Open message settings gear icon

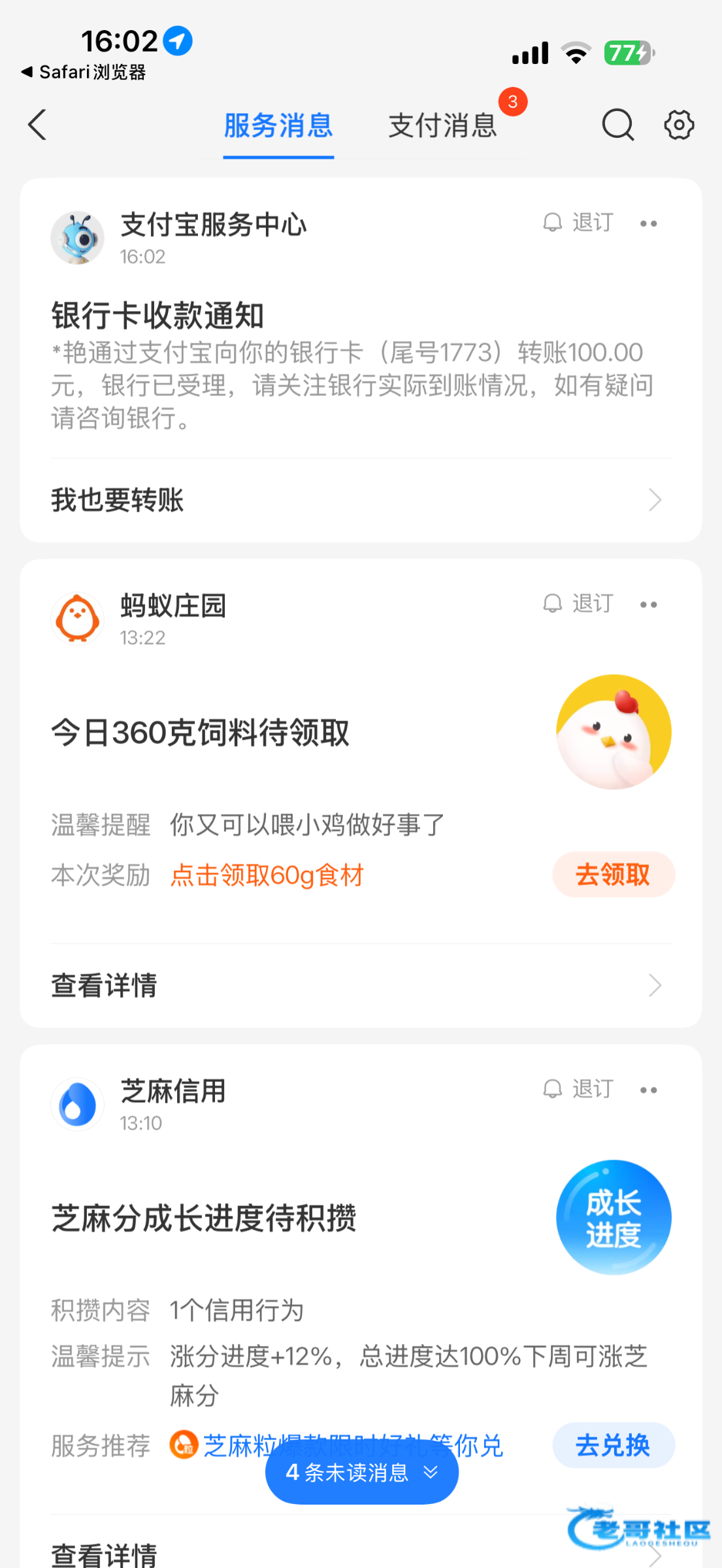679,125
